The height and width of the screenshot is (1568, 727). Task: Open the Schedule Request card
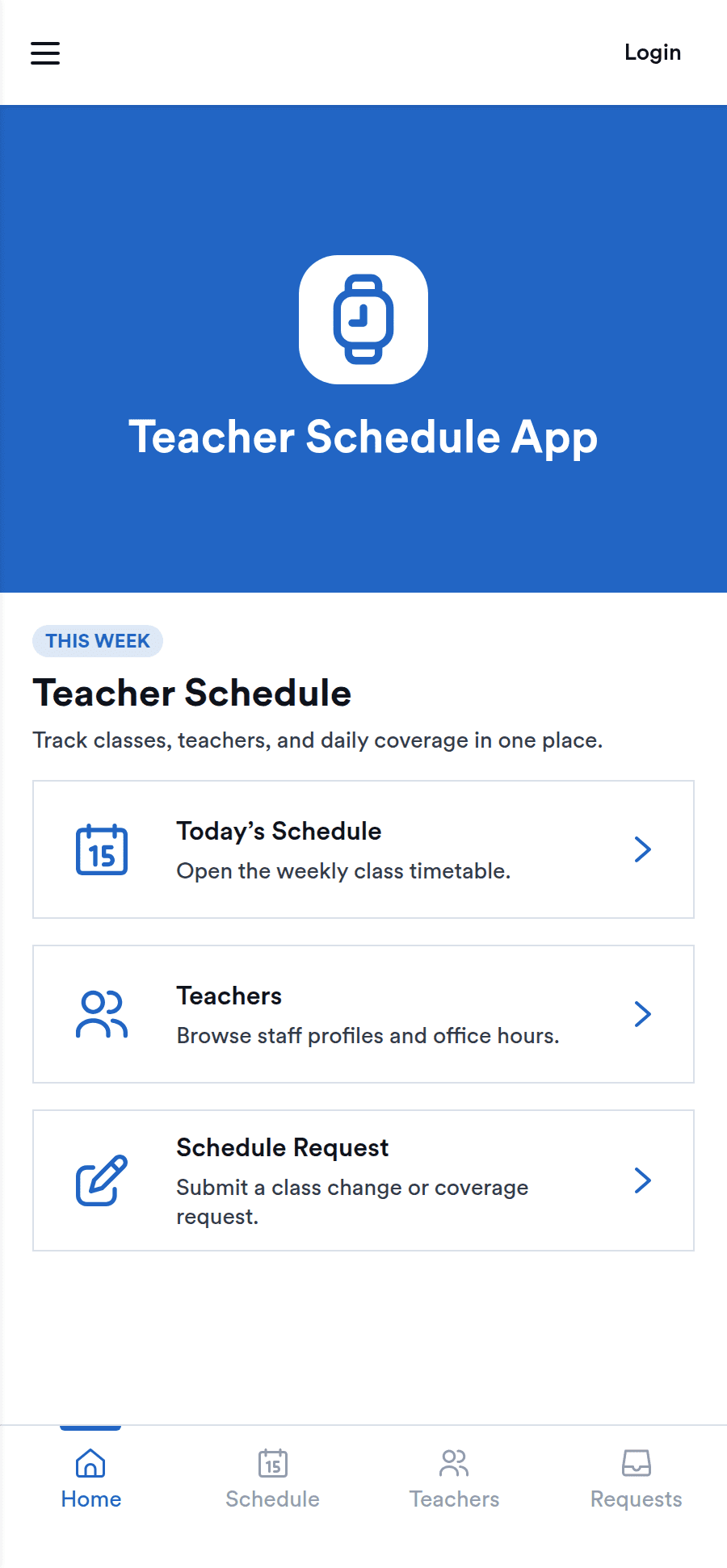(x=363, y=1180)
